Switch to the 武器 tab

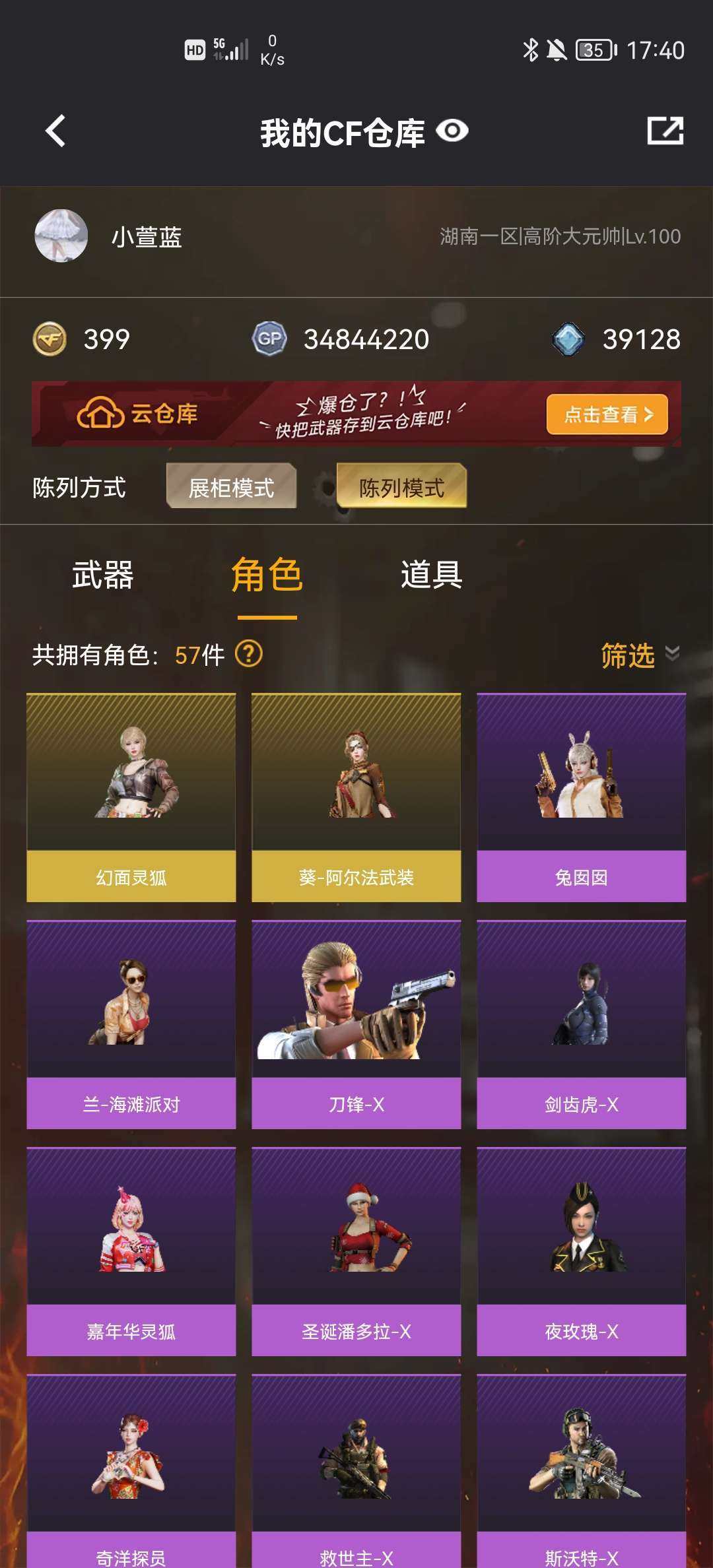click(103, 574)
